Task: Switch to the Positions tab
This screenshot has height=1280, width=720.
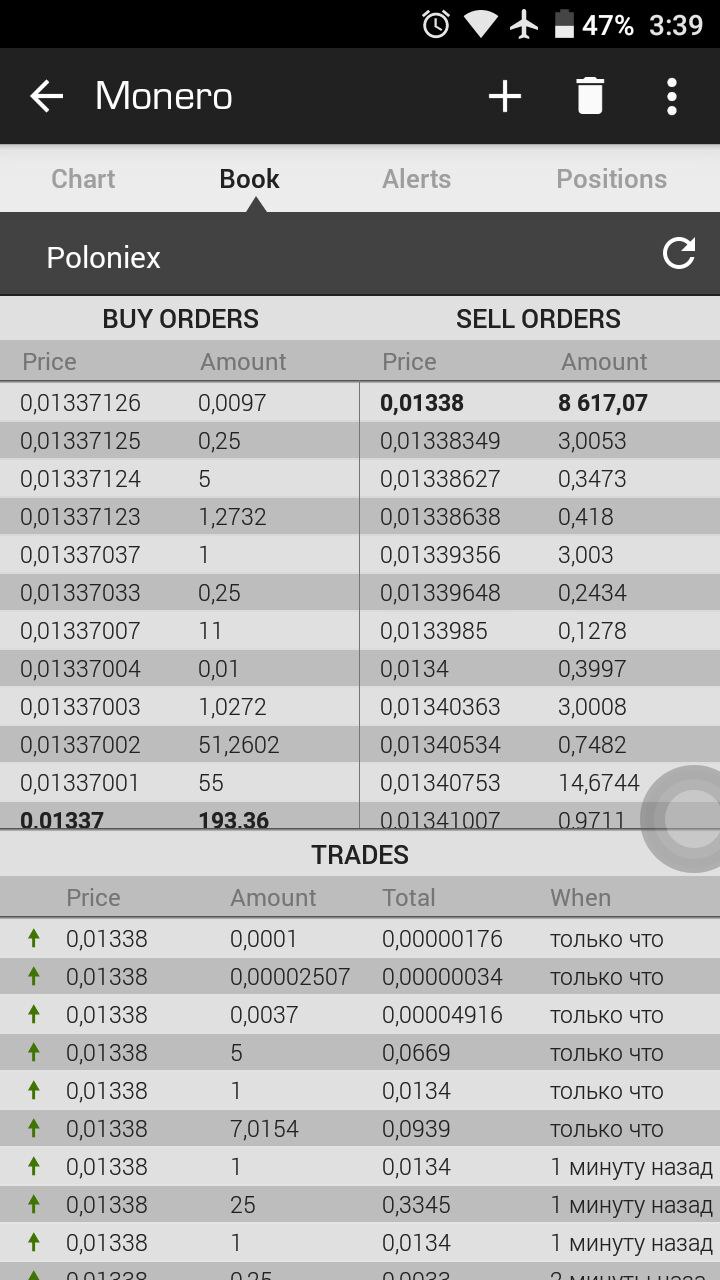Action: (x=611, y=179)
